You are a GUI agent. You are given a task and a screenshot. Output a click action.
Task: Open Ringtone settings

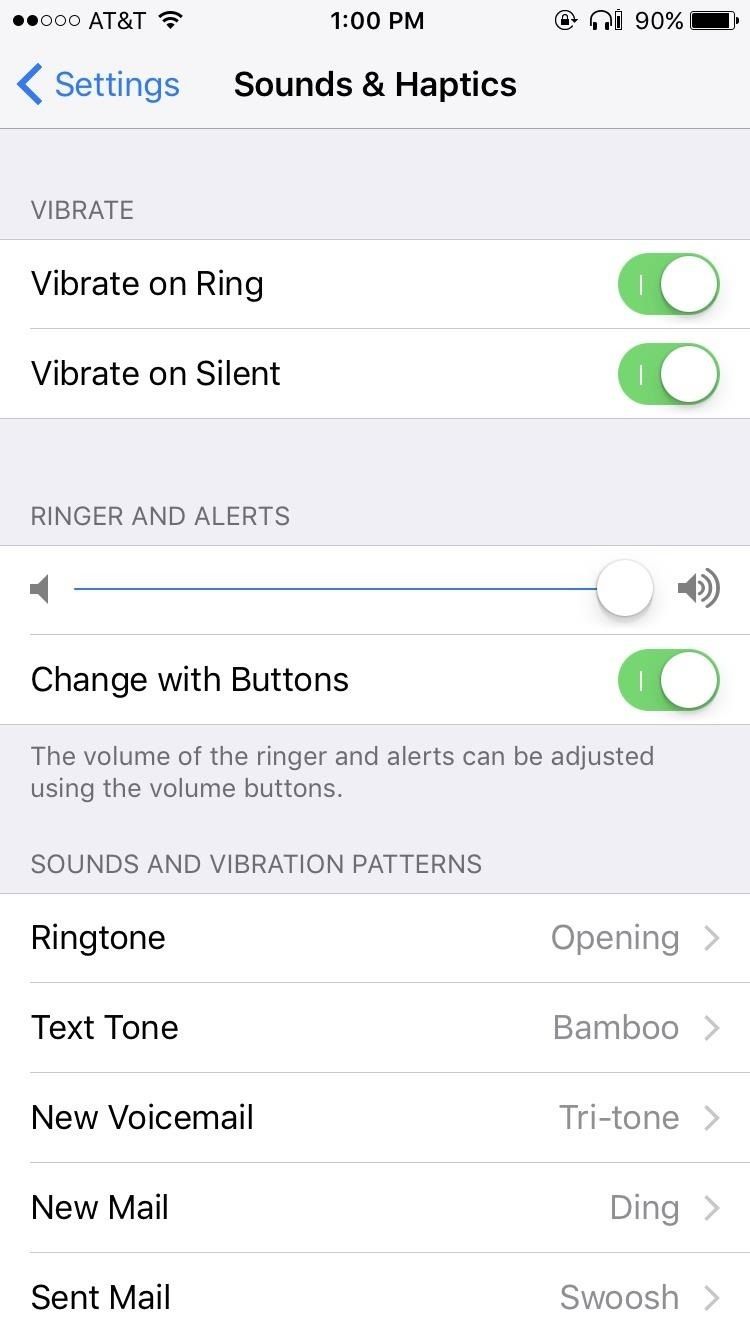(x=375, y=938)
